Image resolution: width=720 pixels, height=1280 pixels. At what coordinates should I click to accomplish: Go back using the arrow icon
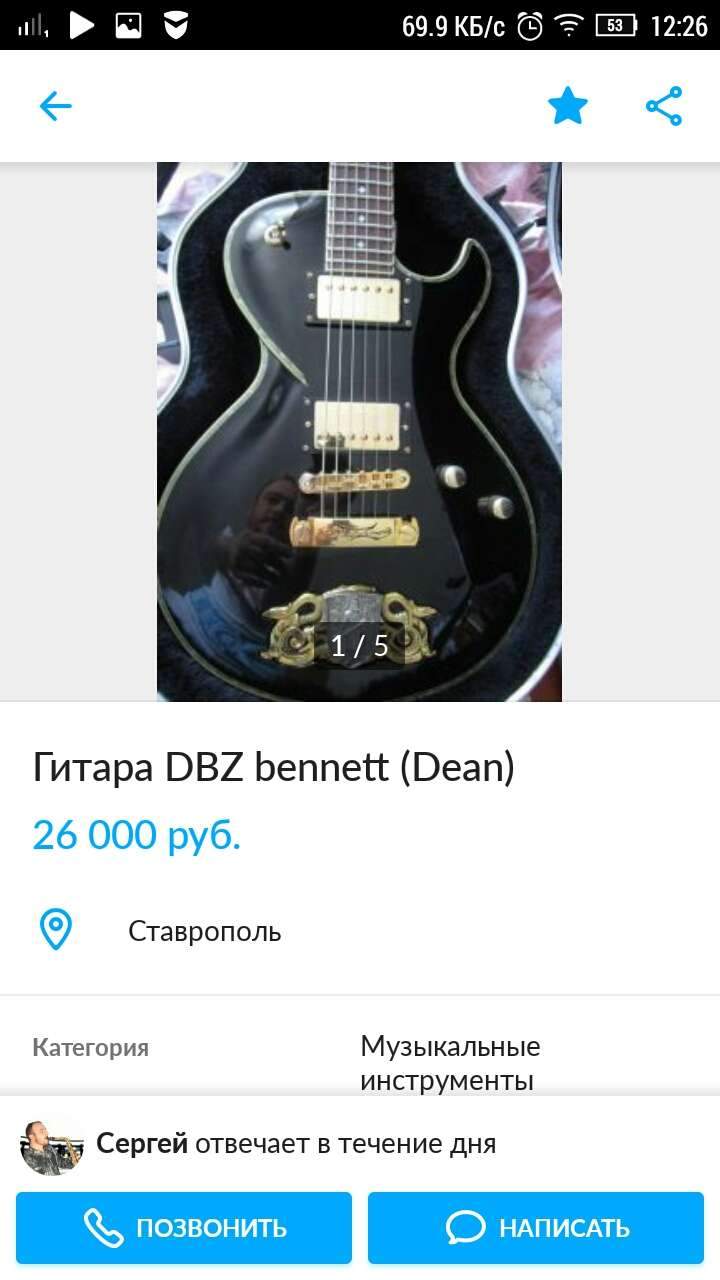coord(56,106)
